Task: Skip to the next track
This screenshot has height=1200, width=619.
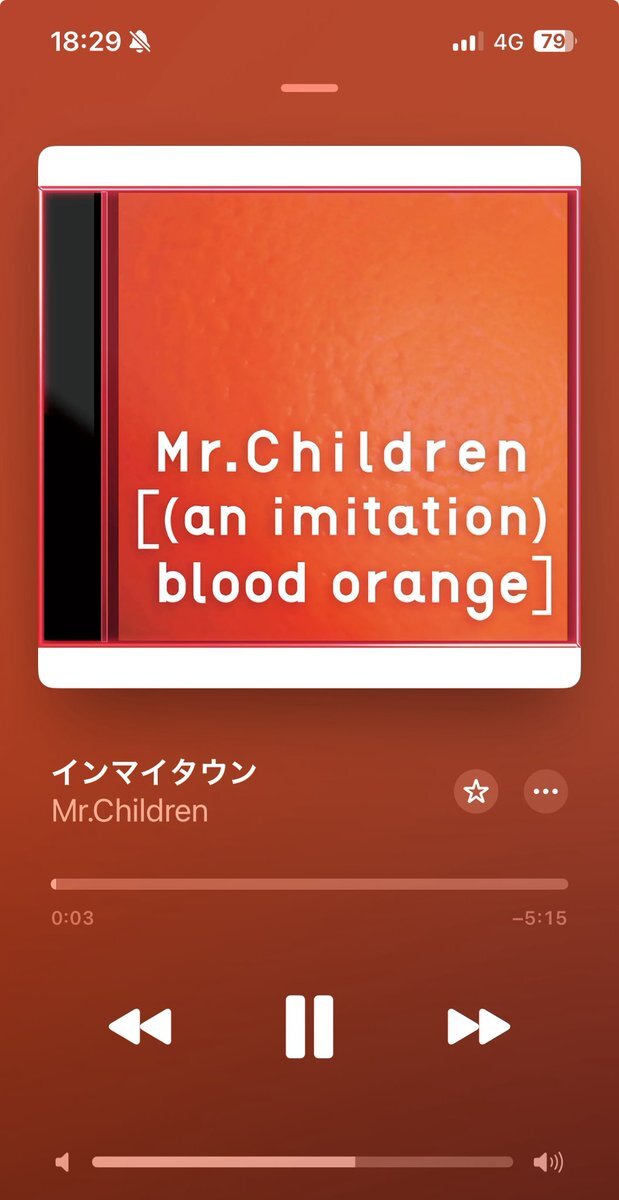Action: (x=478, y=1026)
